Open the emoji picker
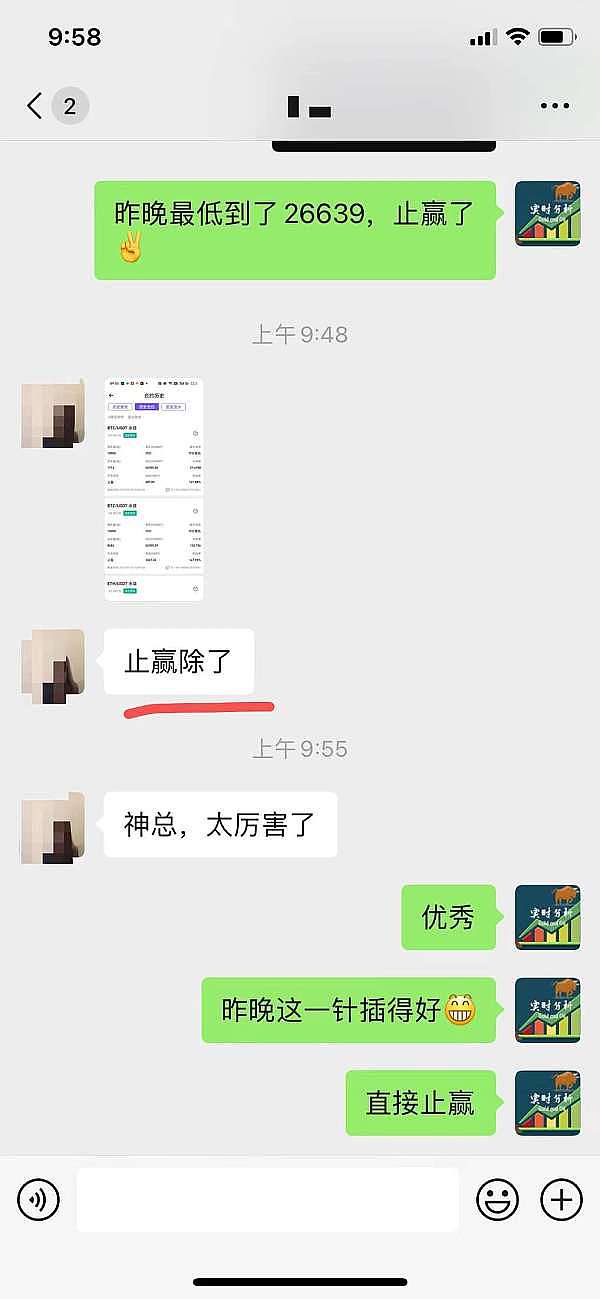 [497, 1198]
